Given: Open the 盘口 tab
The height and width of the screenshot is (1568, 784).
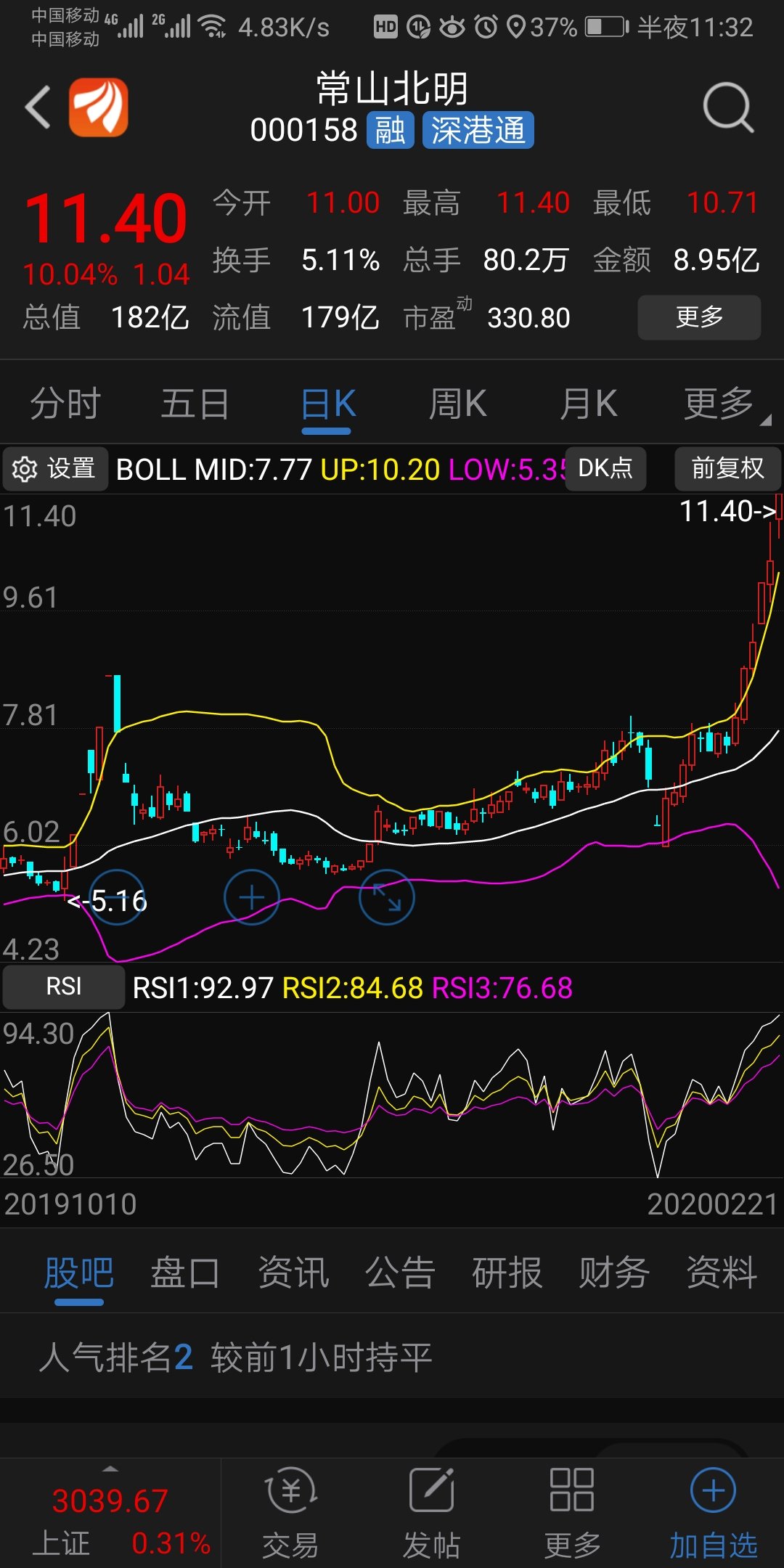Looking at the screenshot, I should point(184,1273).
